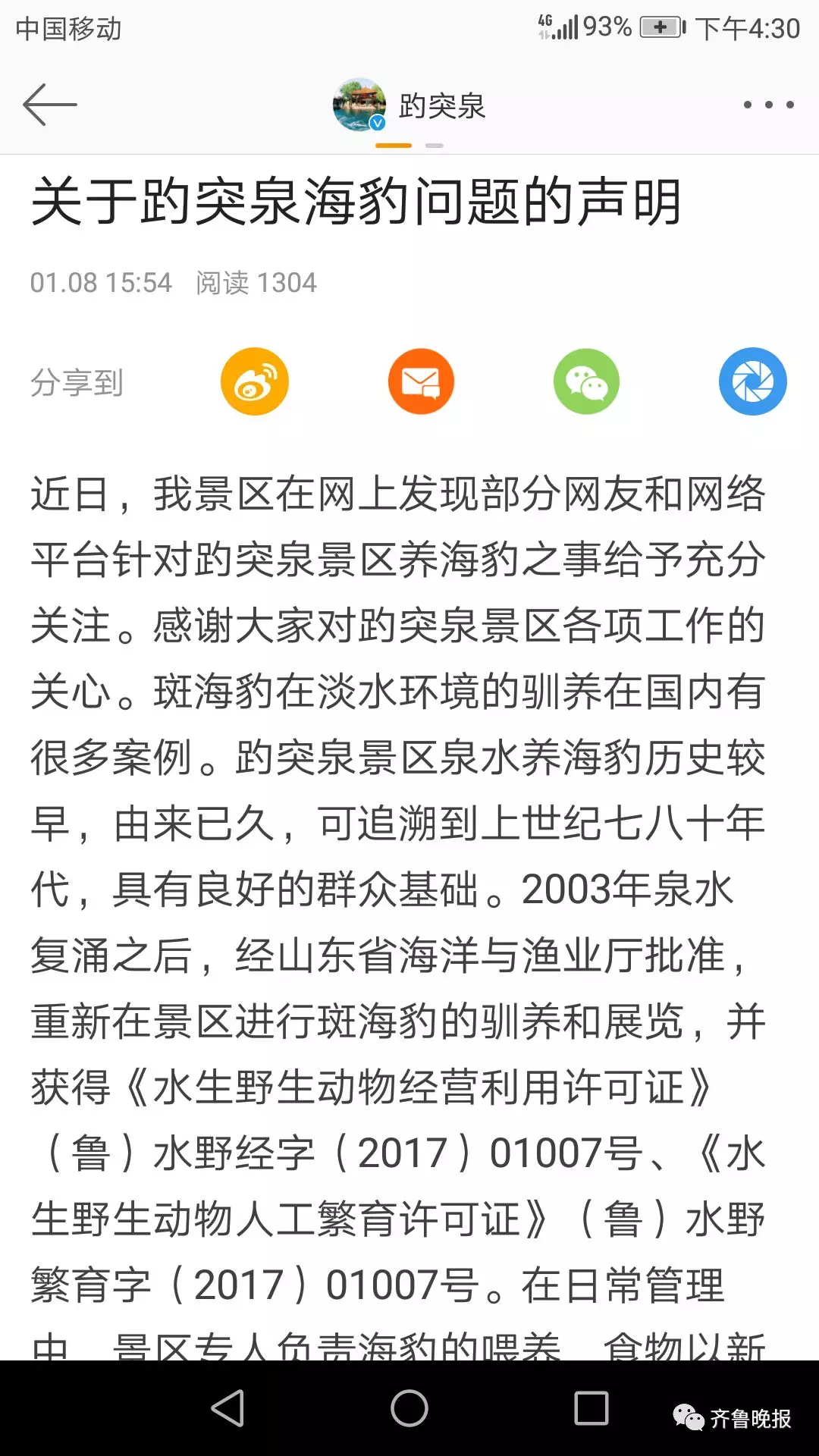Open the 趵突泉 account avatar
The height and width of the screenshot is (1456, 819).
tap(360, 105)
